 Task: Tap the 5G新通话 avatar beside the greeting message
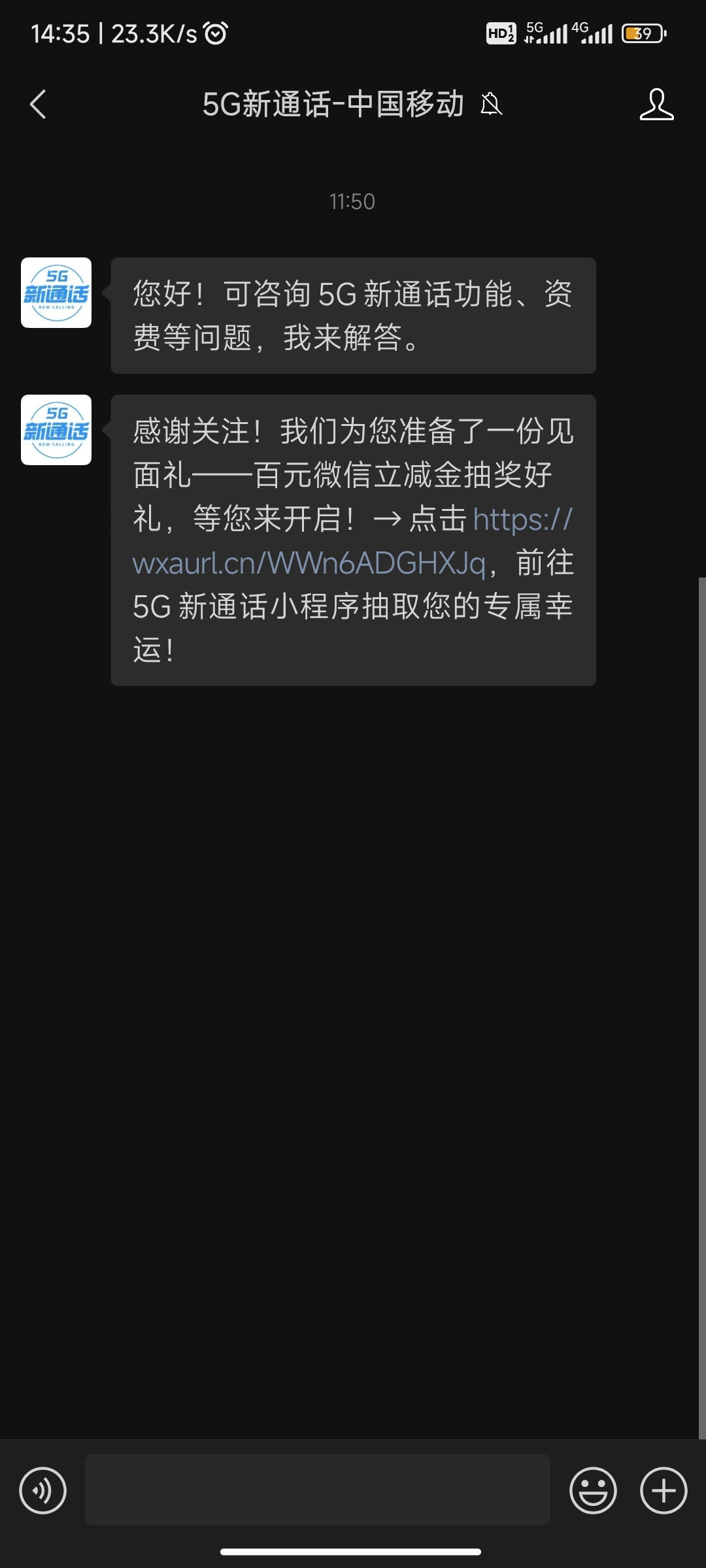[56, 293]
